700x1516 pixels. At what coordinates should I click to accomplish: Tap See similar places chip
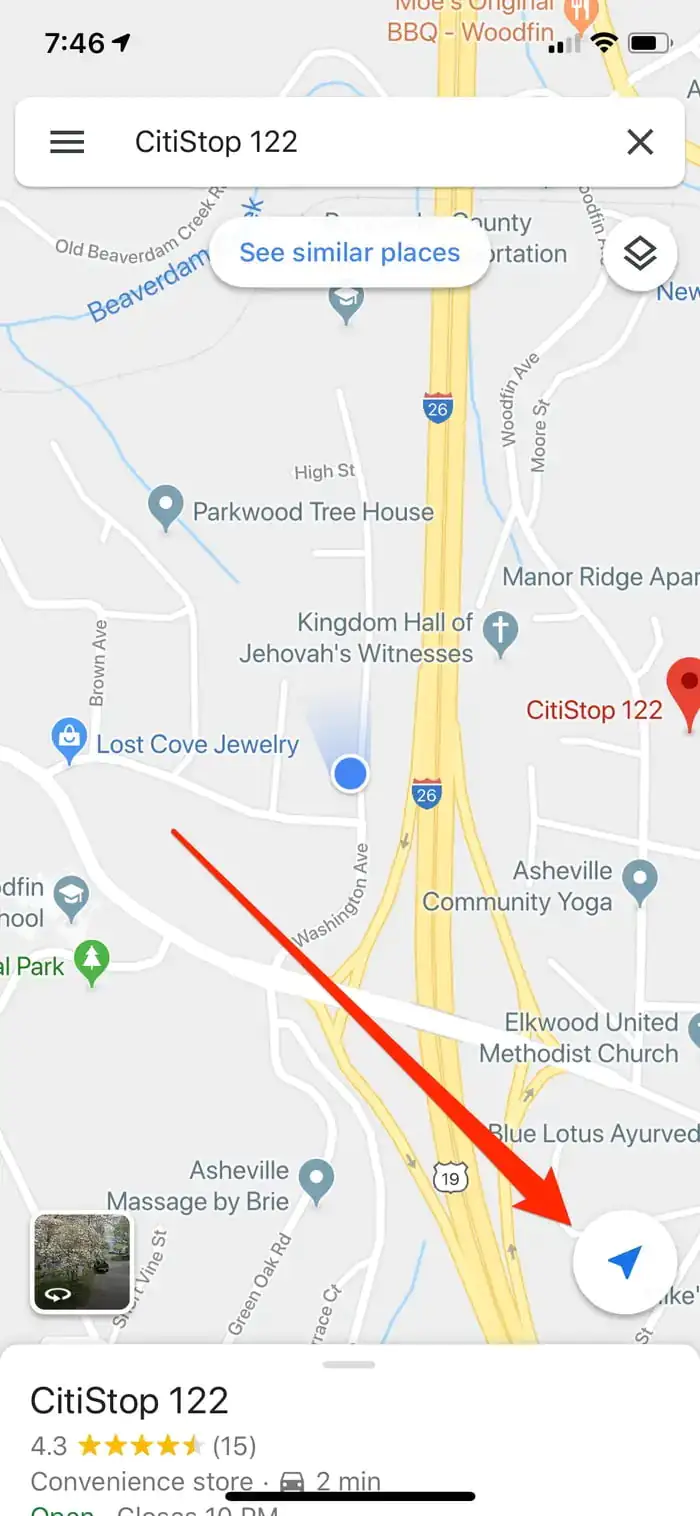click(349, 252)
